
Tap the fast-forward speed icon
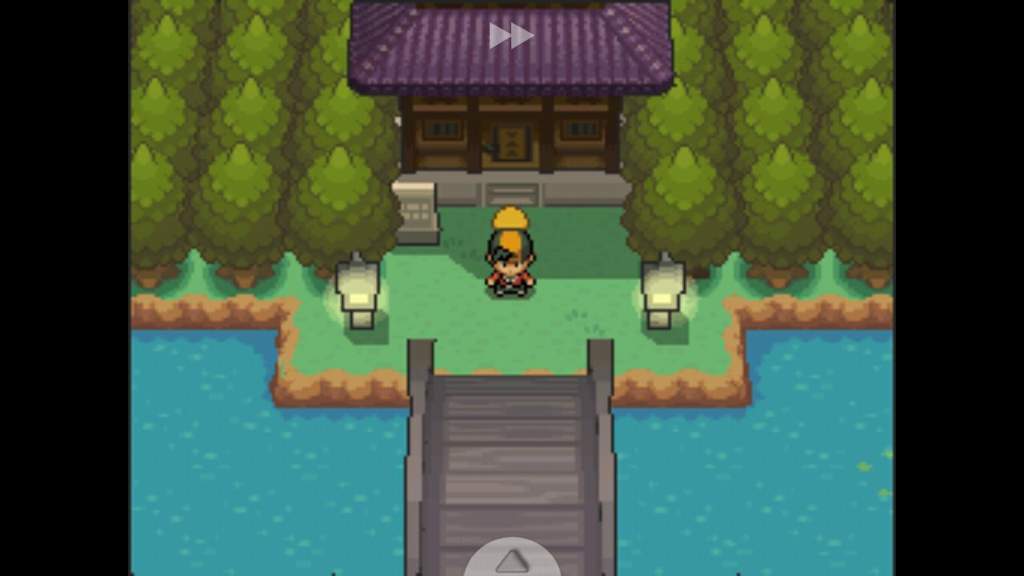[x=511, y=36]
